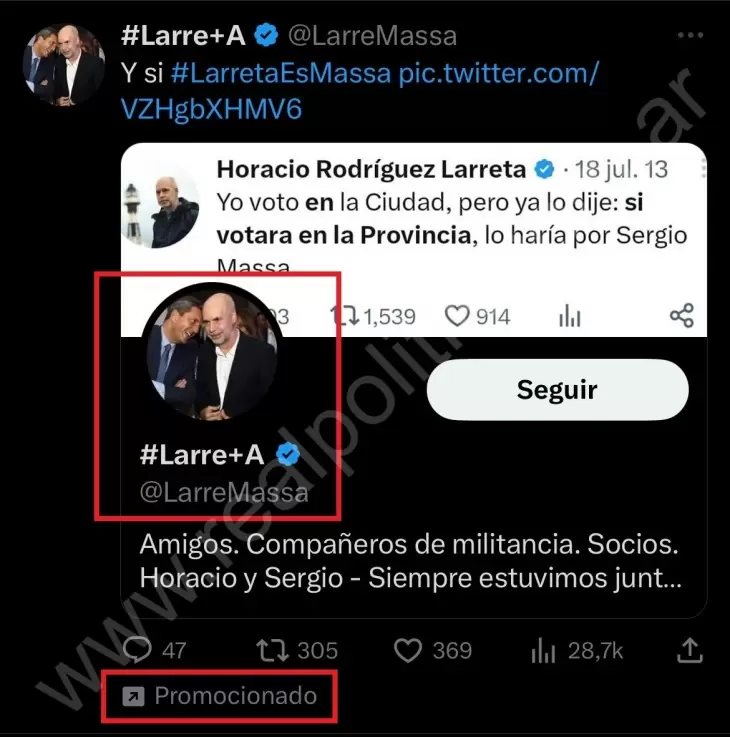Image resolution: width=730 pixels, height=737 pixels.
Task: Like the tweet with 369 likes
Action: click(407, 651)
